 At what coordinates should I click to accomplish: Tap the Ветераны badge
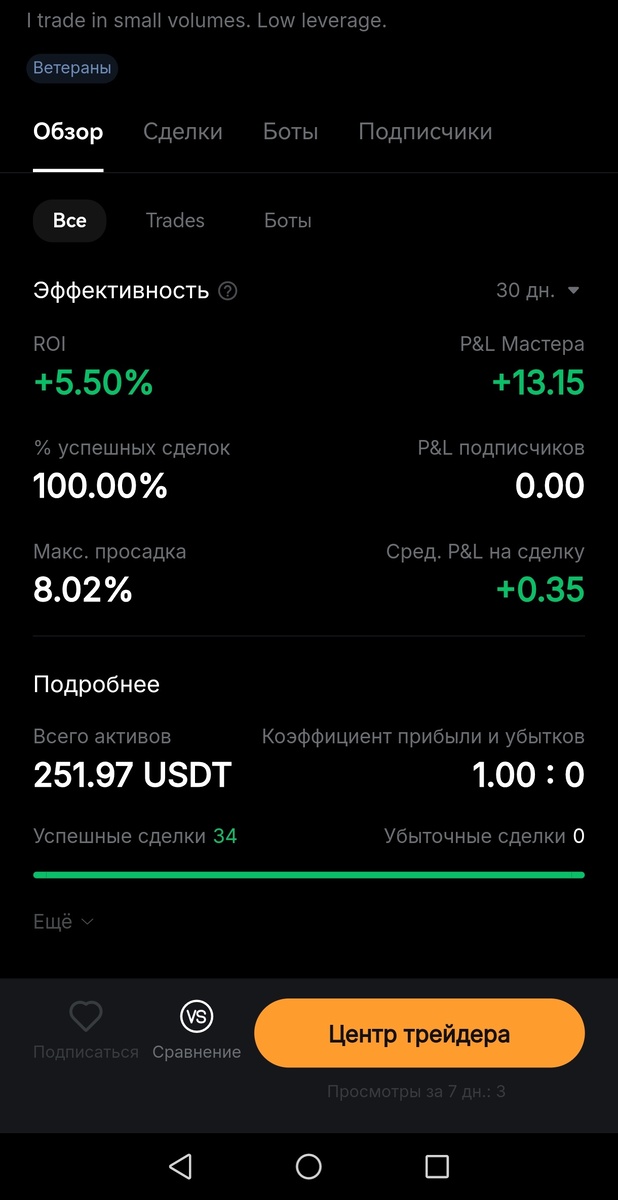coord(72,68)
